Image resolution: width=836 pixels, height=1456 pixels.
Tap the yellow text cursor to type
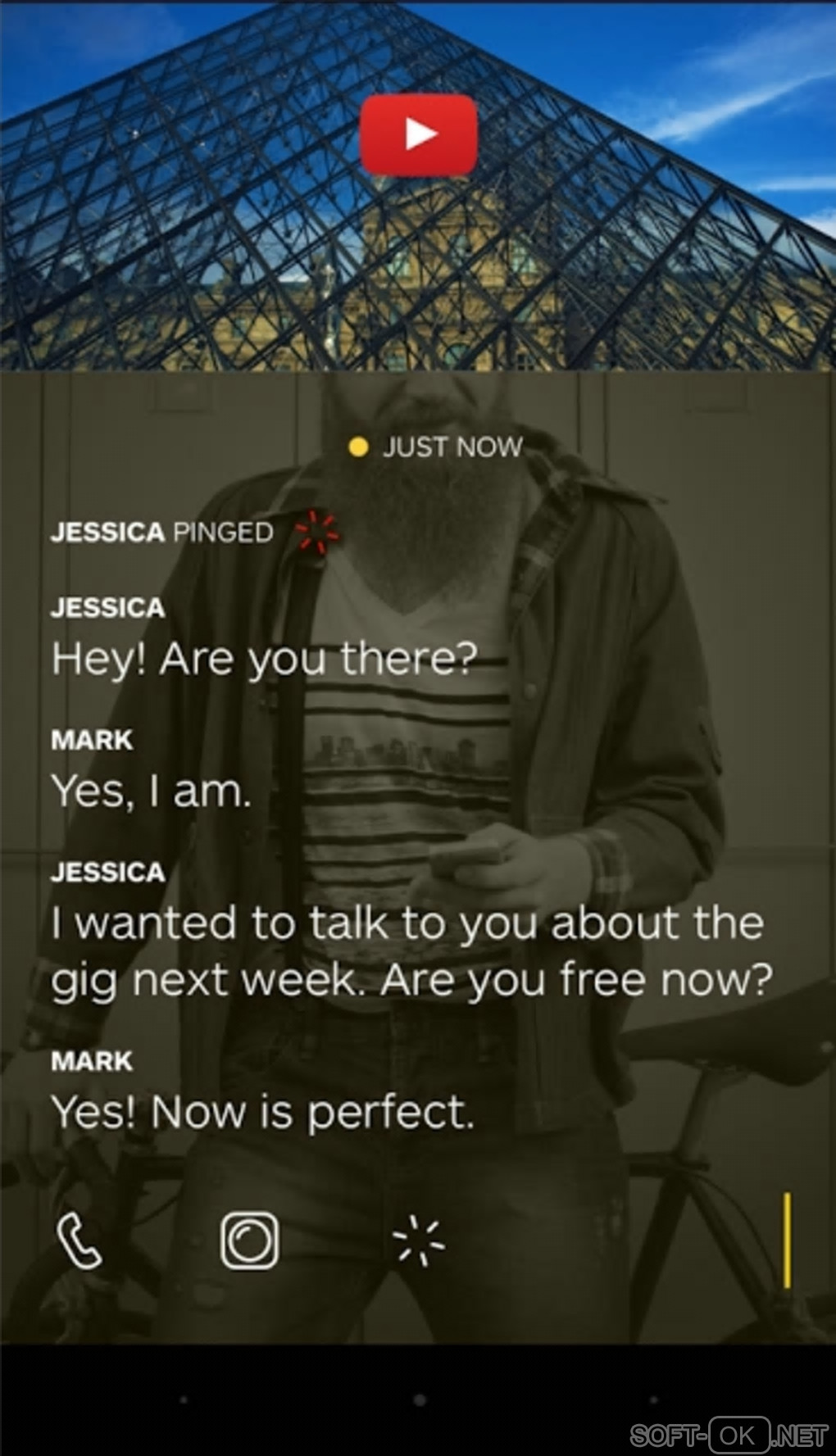coord(786,1241)
